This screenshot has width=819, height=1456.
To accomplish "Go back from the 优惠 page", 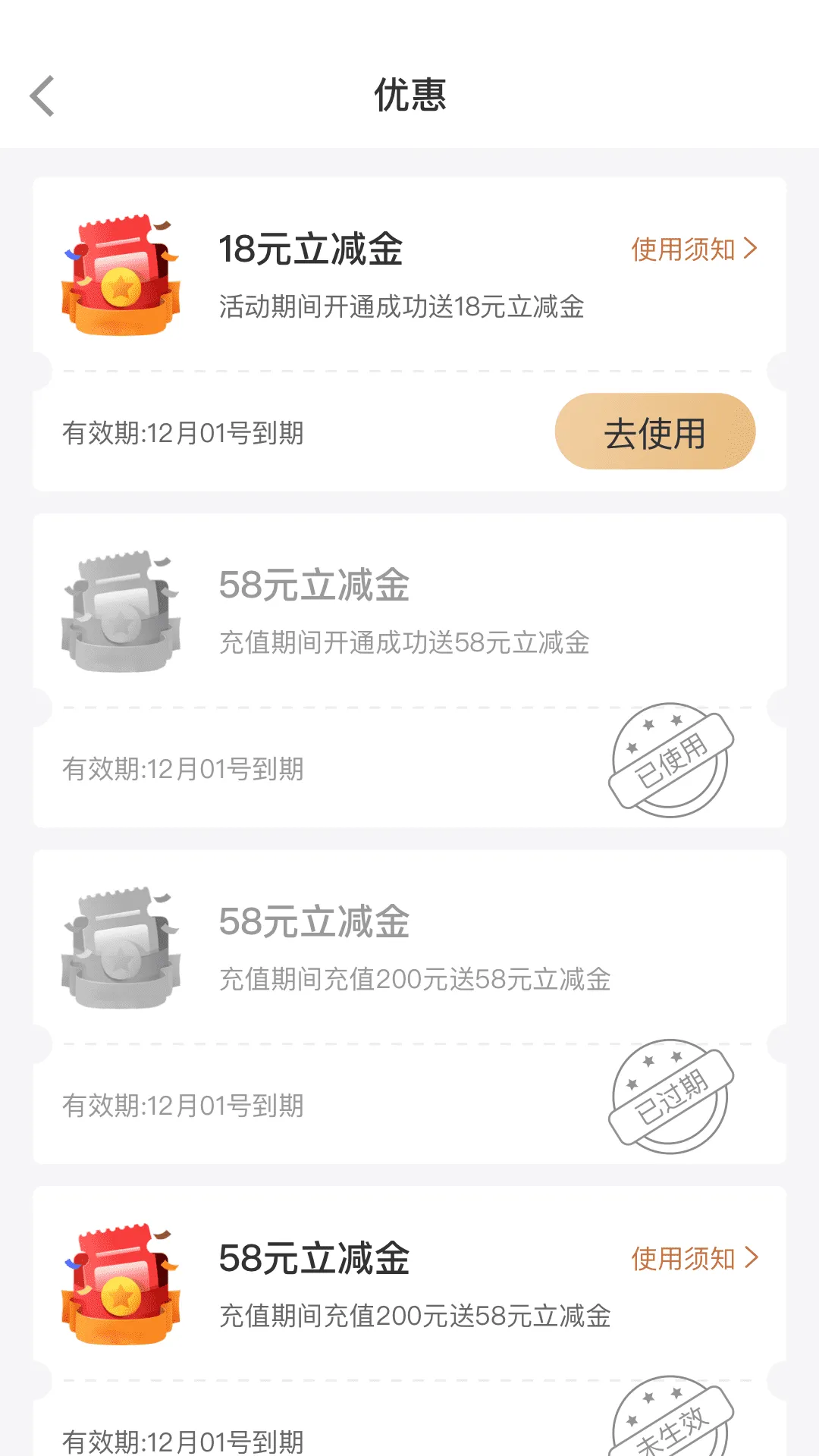I will 42,96.
